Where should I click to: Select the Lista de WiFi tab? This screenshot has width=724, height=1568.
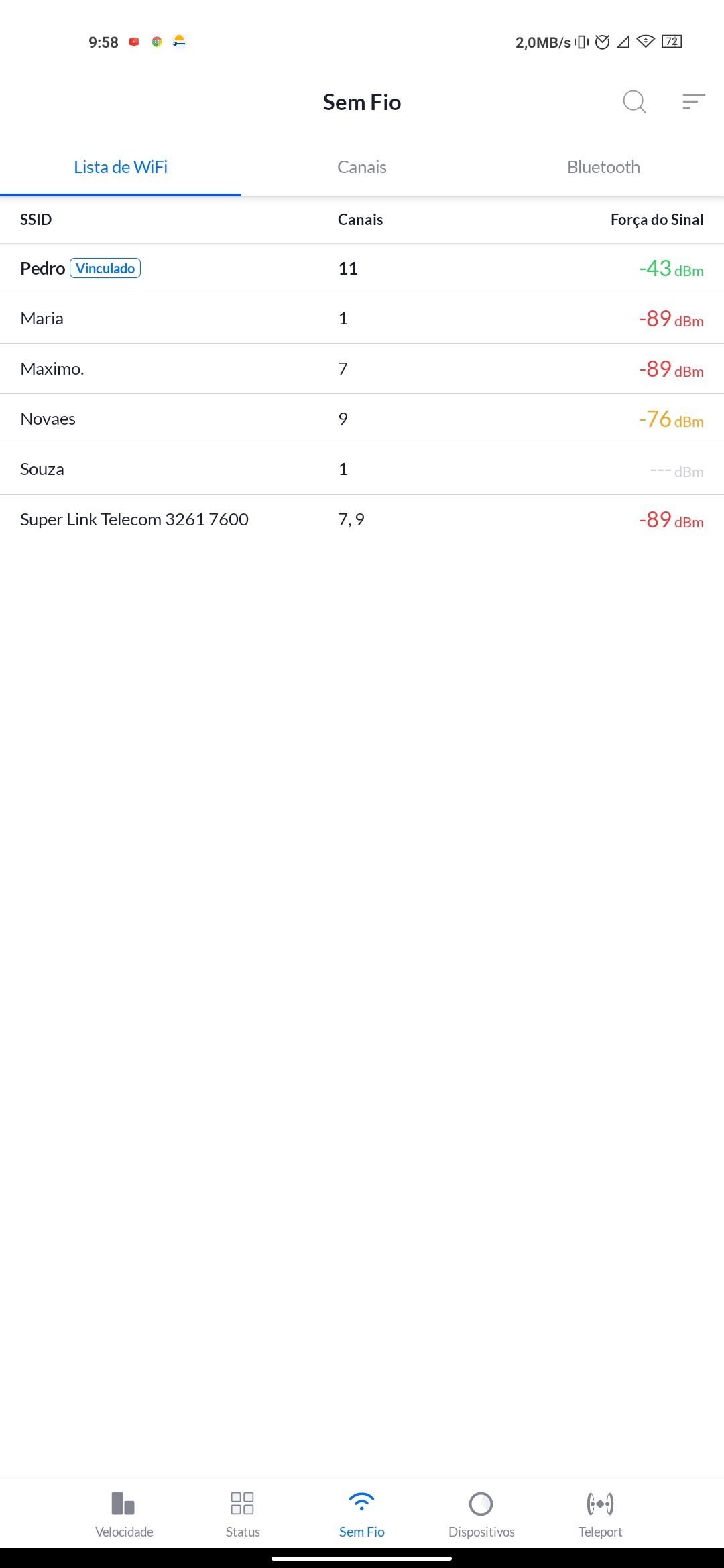(121, 168)
